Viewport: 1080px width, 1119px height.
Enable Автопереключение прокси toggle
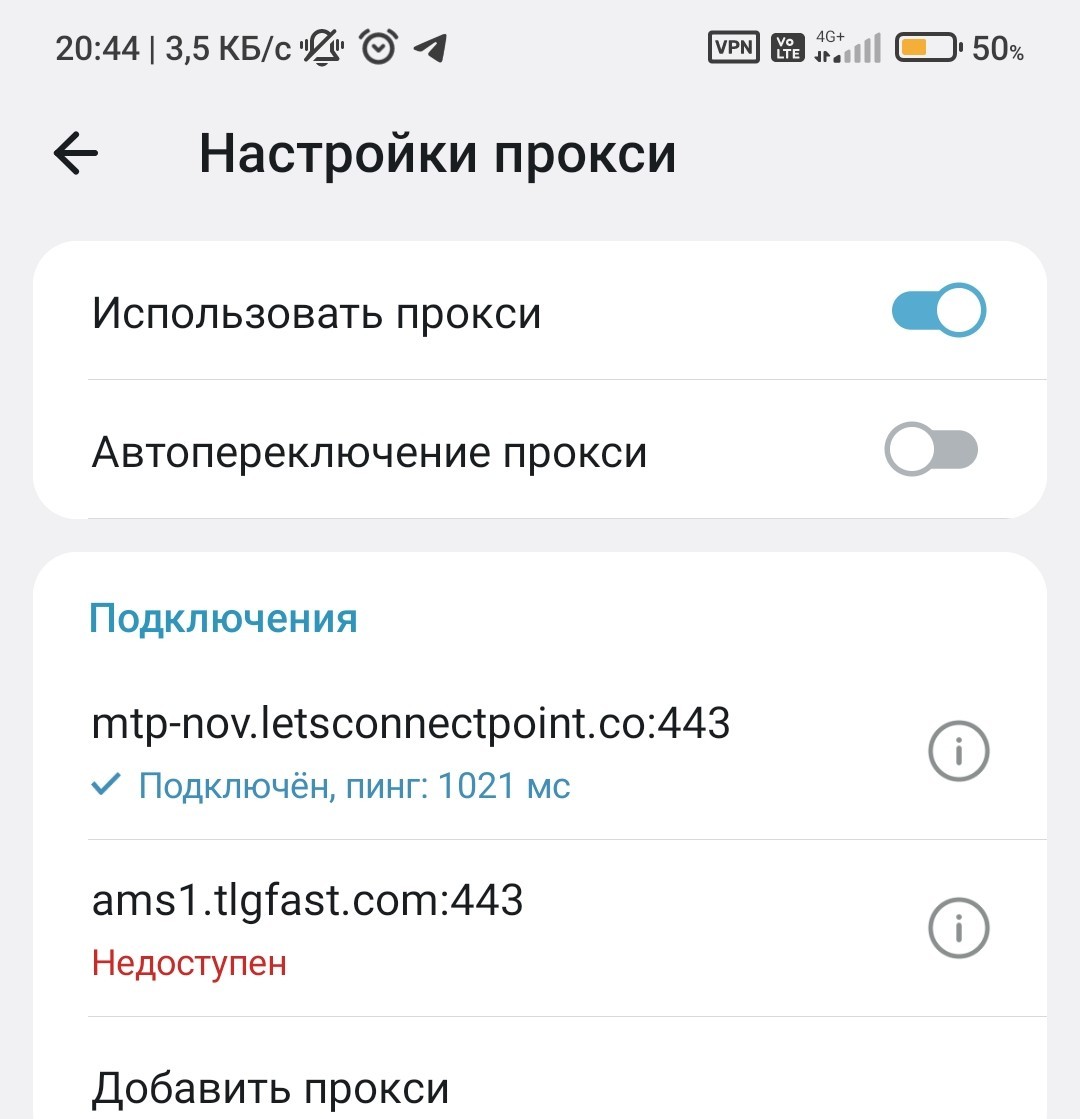[931, 451]
